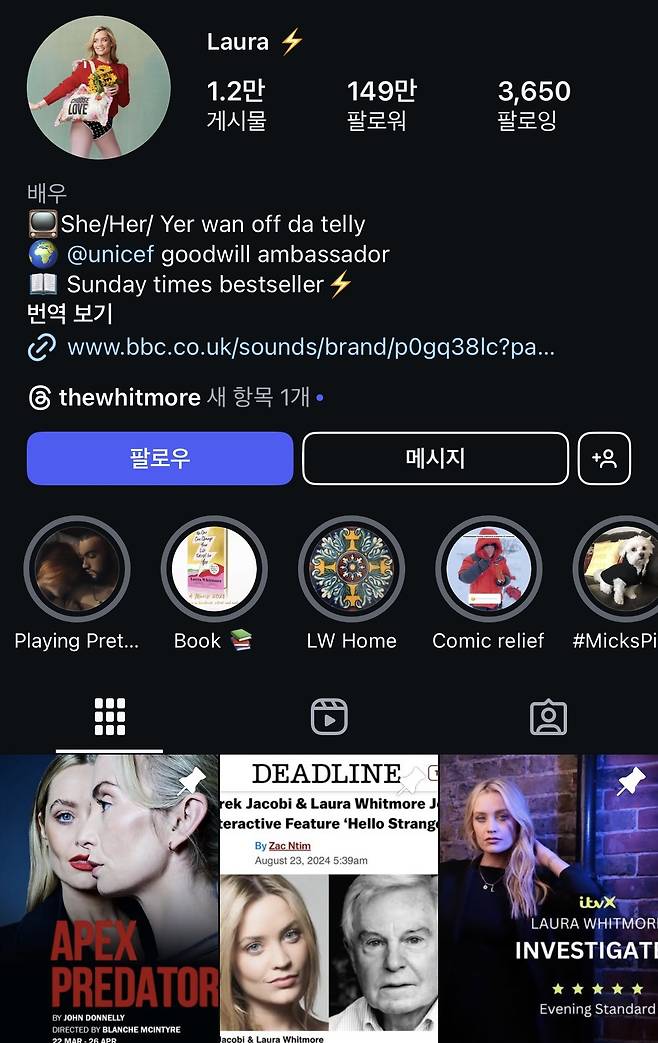Viewport: 658px width, 1043px height.
Task: Open the @unicef mention link
Action: [x=110, y=254]
